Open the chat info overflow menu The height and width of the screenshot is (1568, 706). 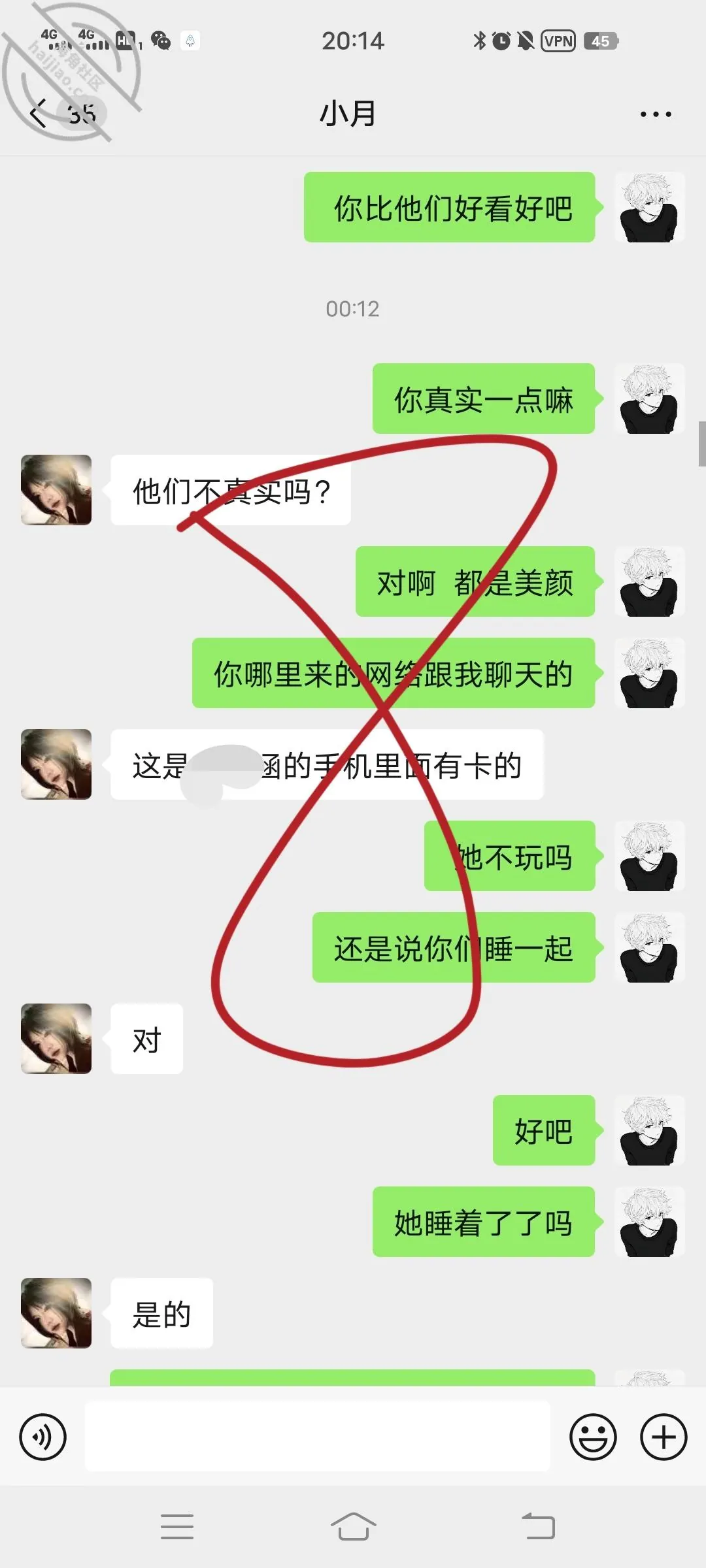656,114
